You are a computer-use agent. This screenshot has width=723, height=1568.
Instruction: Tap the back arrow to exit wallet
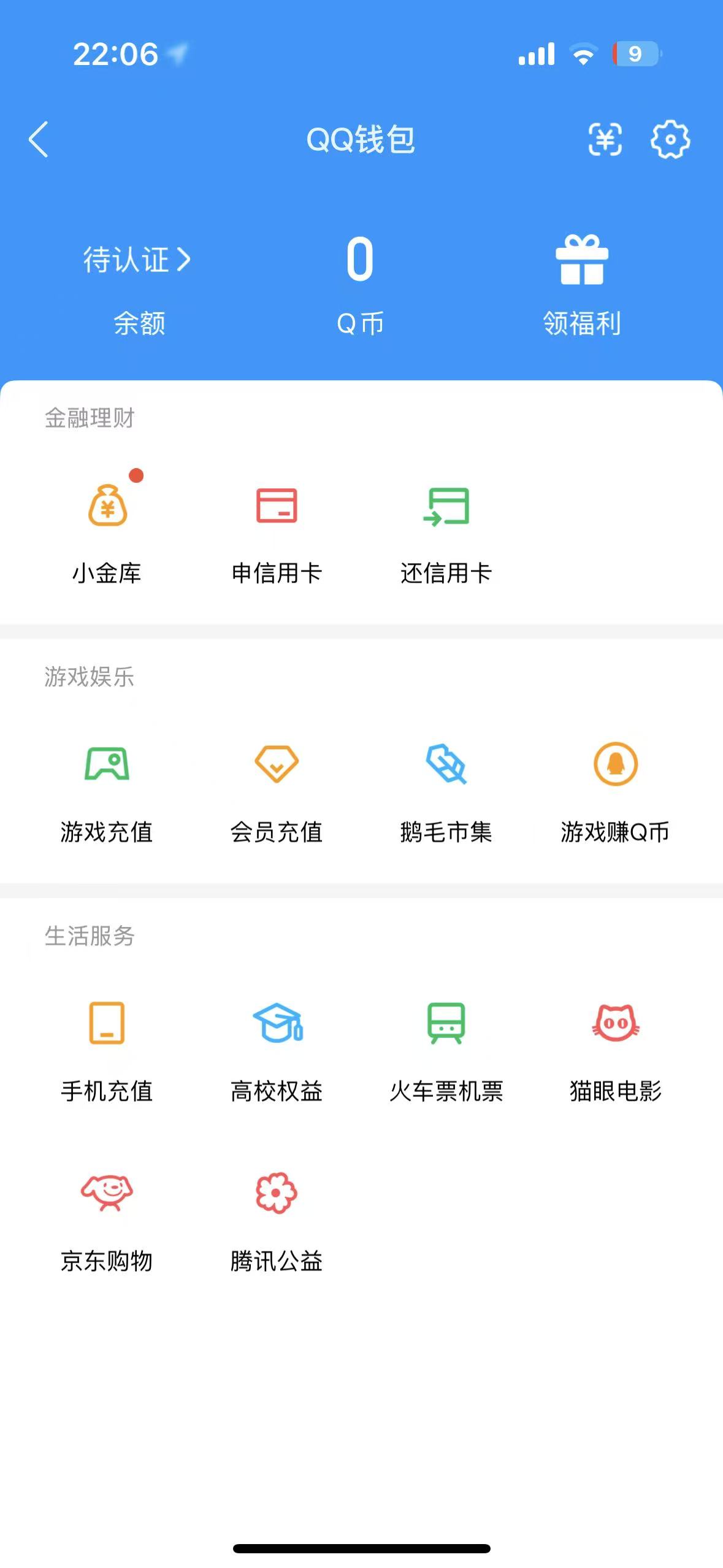point(38,140)
